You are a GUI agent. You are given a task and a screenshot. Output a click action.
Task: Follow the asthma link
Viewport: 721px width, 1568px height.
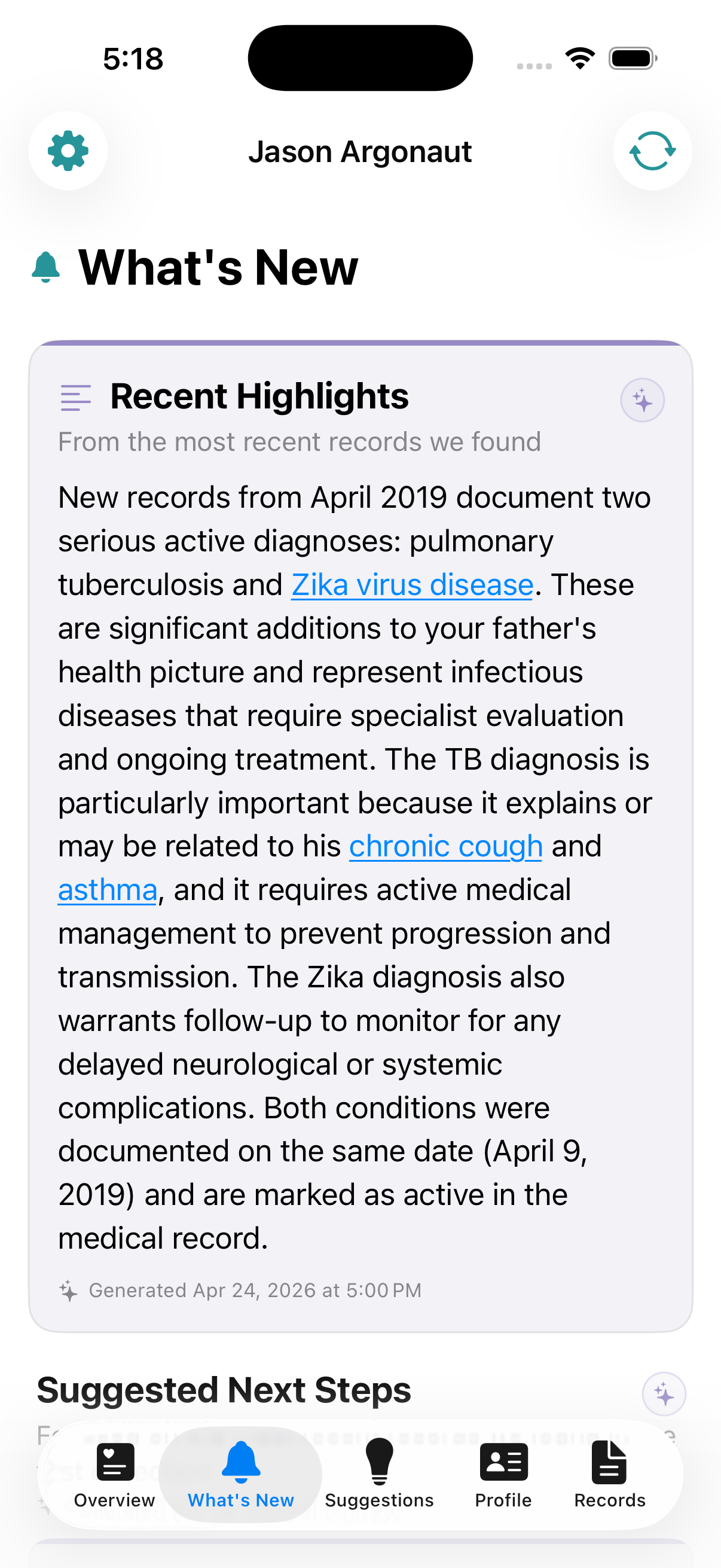pyautogui.click(x=108, y=890)
